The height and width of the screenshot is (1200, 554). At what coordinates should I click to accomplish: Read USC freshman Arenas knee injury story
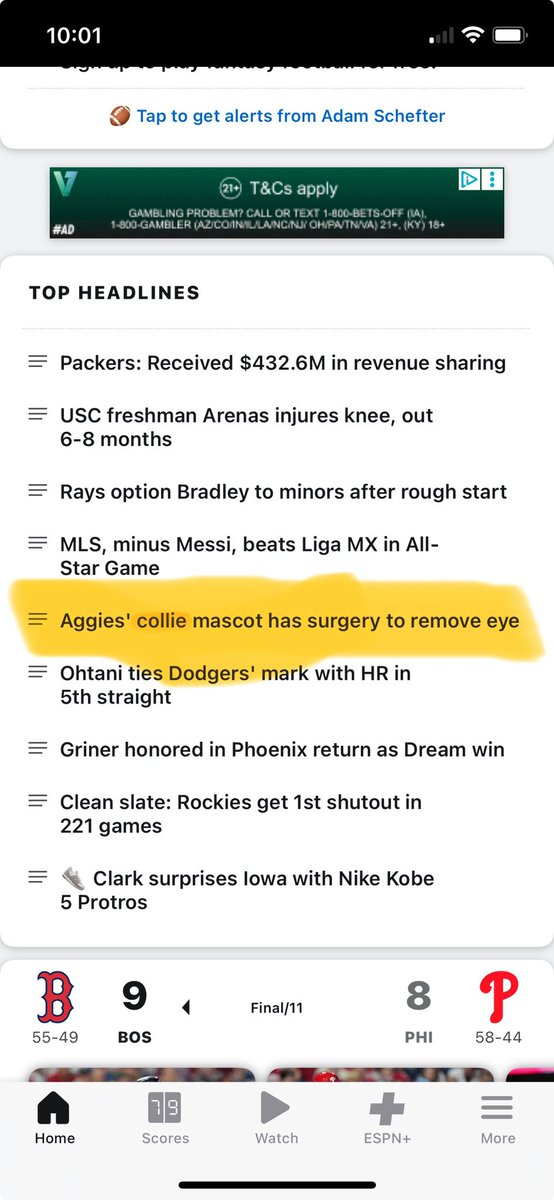point(247,427)
